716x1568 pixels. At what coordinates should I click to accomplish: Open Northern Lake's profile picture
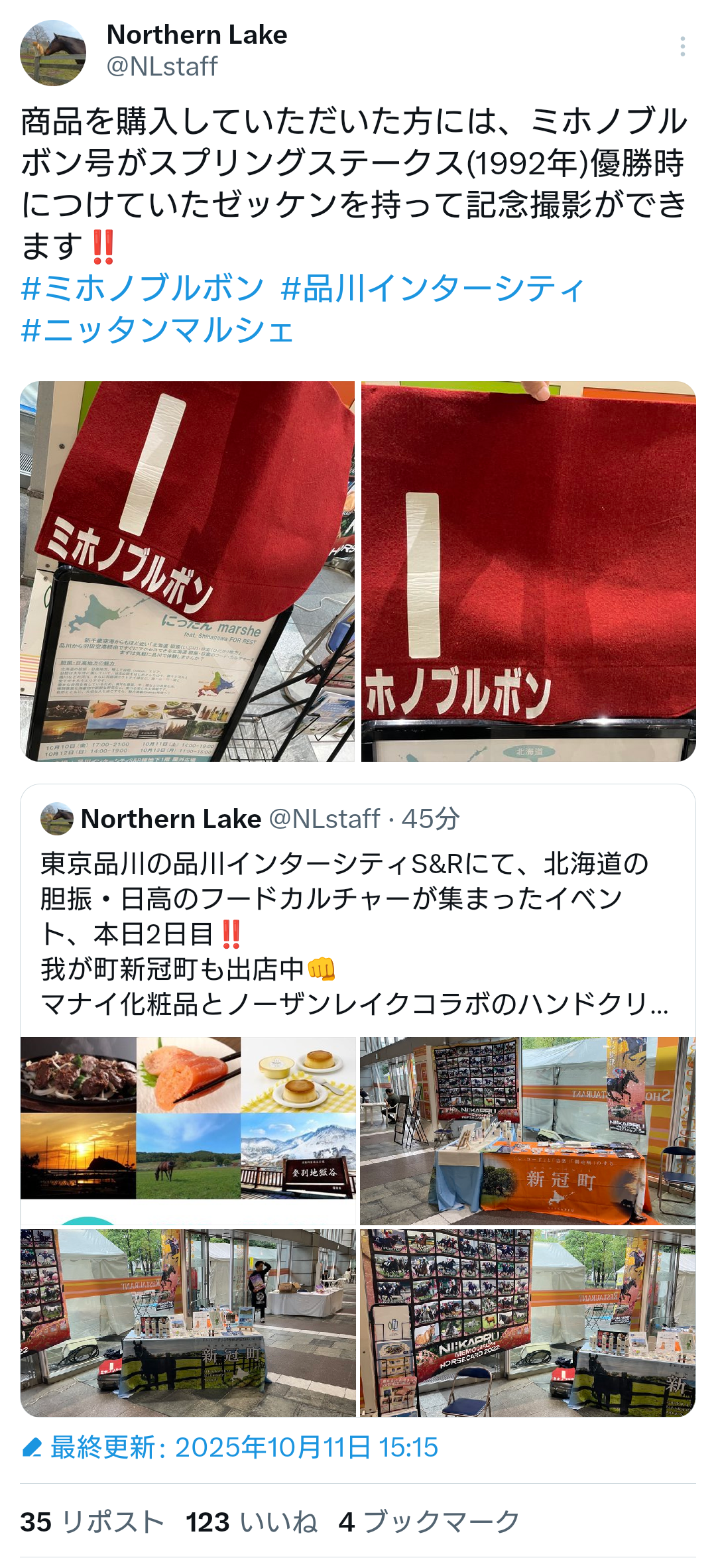click(53, 53)
